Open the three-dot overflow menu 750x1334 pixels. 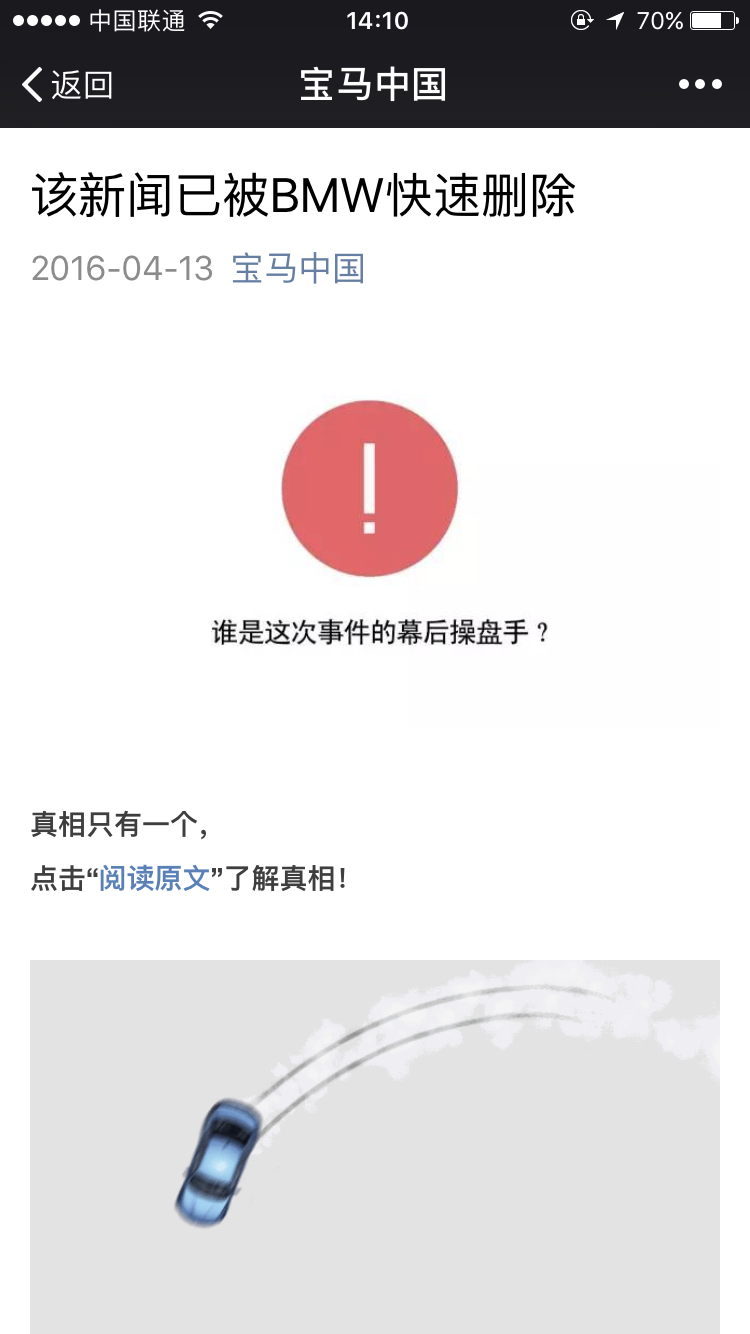699,85
